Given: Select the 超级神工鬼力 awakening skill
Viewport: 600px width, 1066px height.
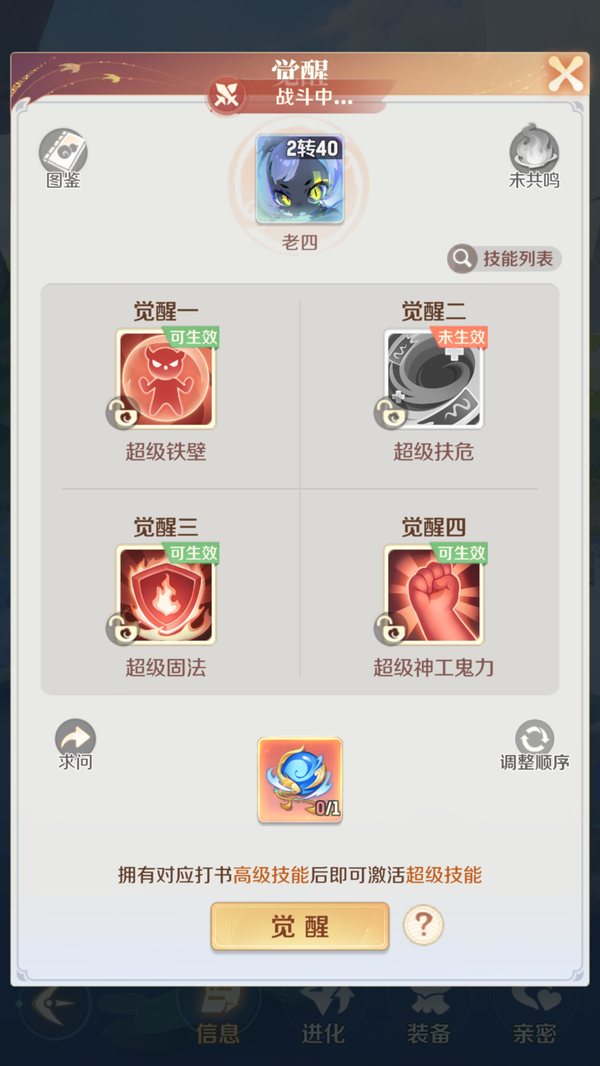Looking at the screenshot, I should click(x=434, y=595).
